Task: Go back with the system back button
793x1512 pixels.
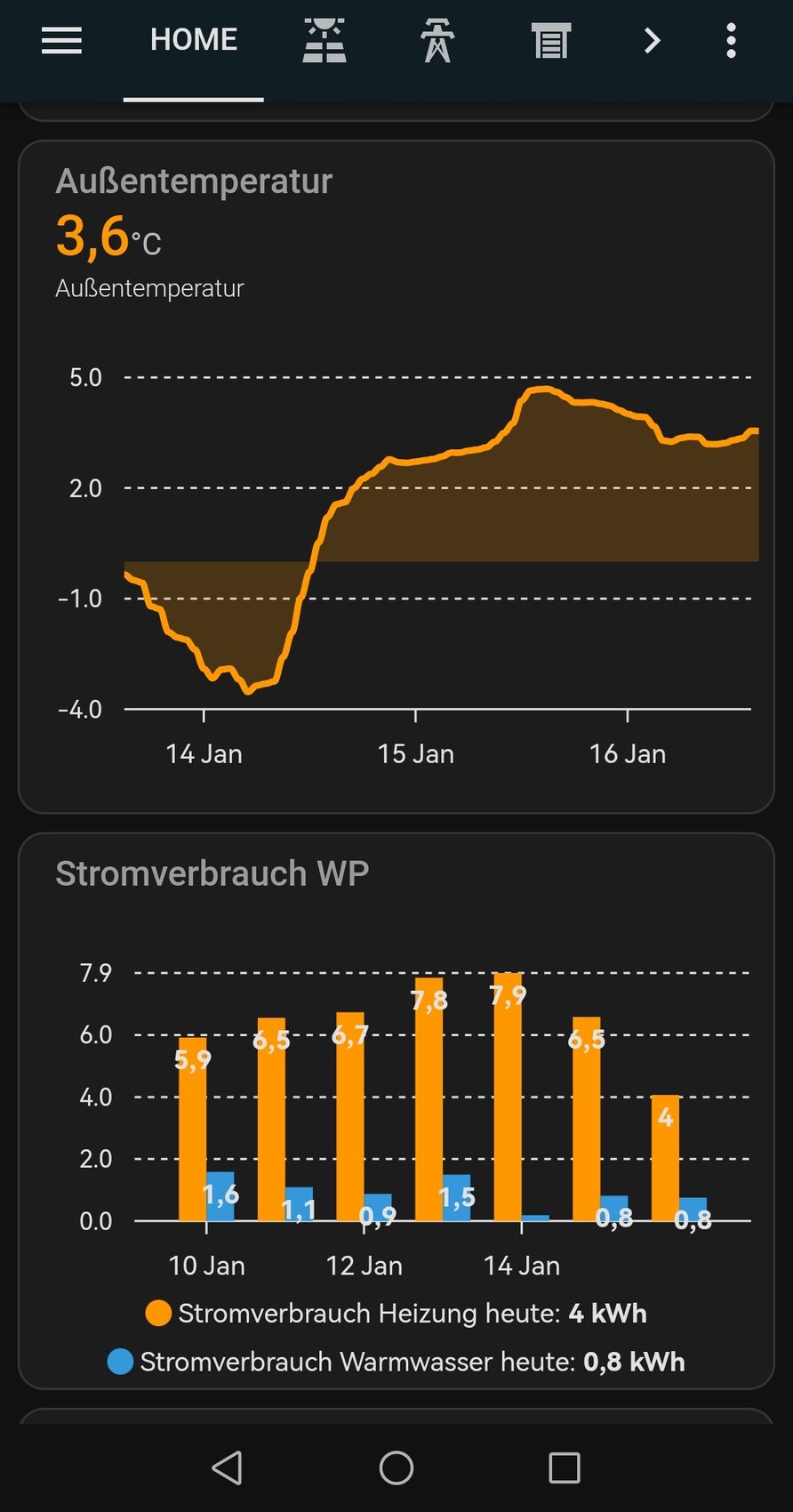Action: click(x=228, y=1468)
